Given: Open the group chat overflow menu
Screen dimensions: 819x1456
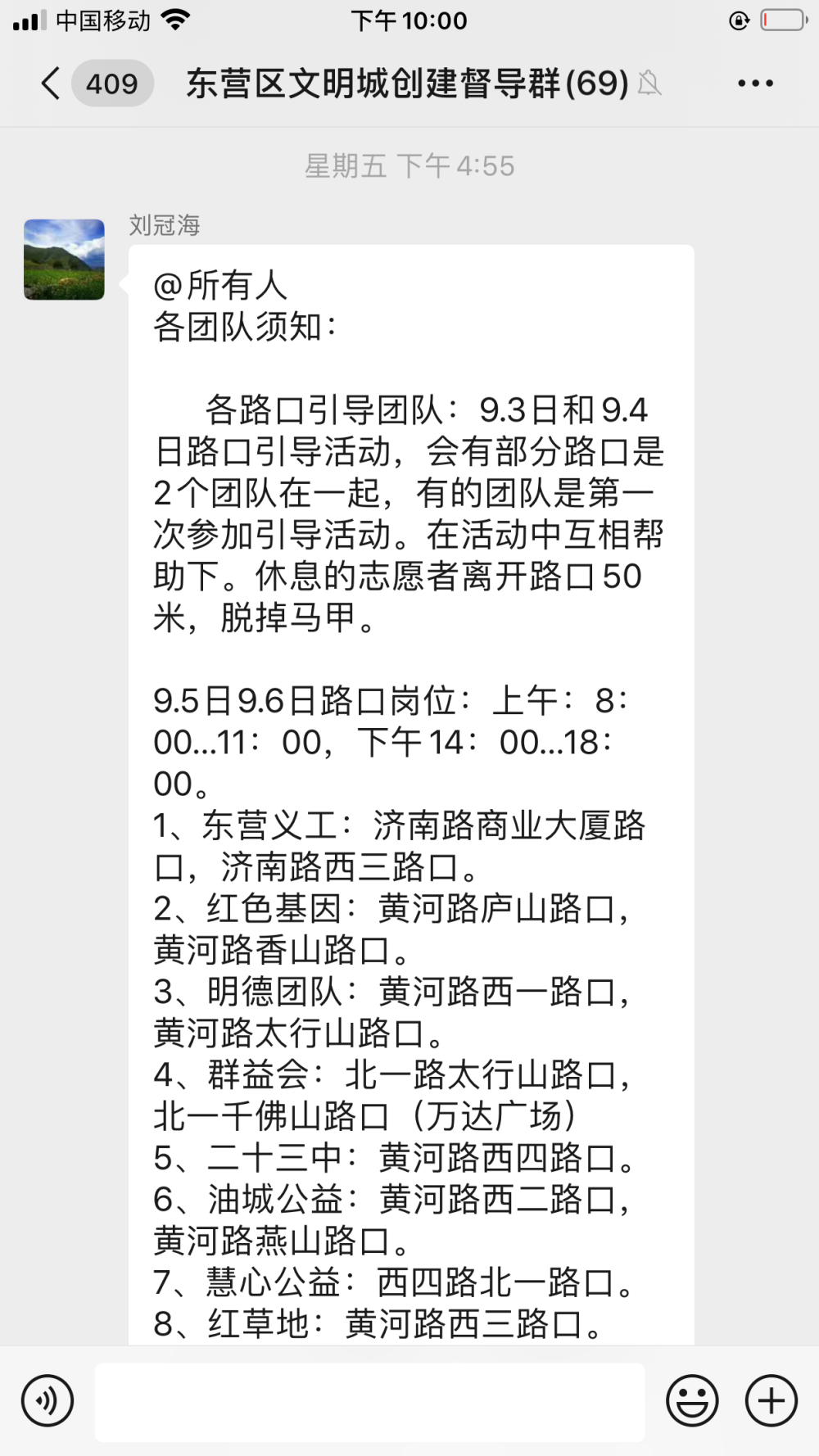Looking at the screenshot, I should tap(755, 84).
